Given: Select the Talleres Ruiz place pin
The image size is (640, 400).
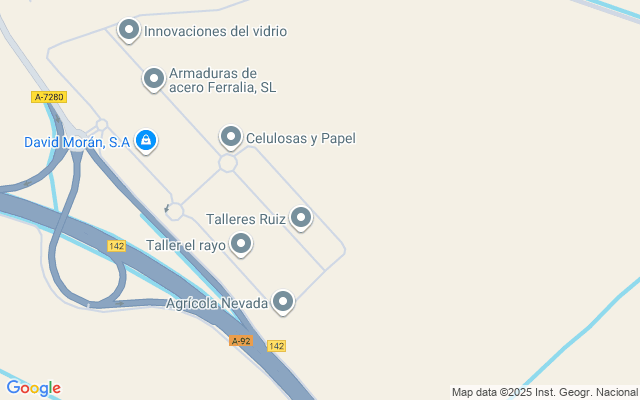Looking at the screenshot, I should 301,217.
